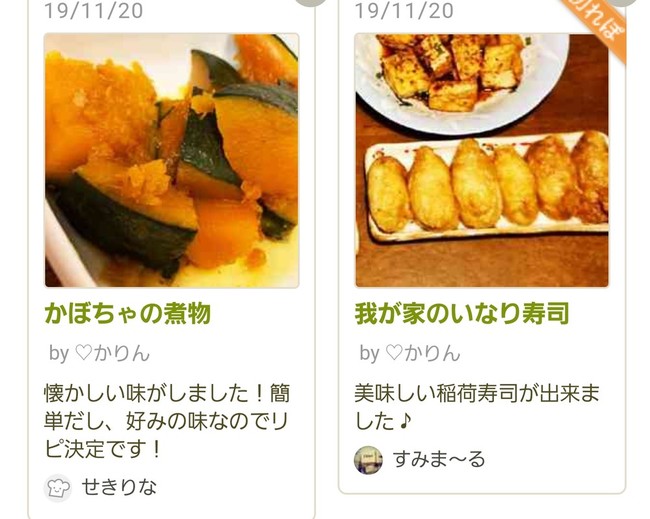
Task: Tap the 我が家のいなり寿司 recipe title
Action: 462,313
